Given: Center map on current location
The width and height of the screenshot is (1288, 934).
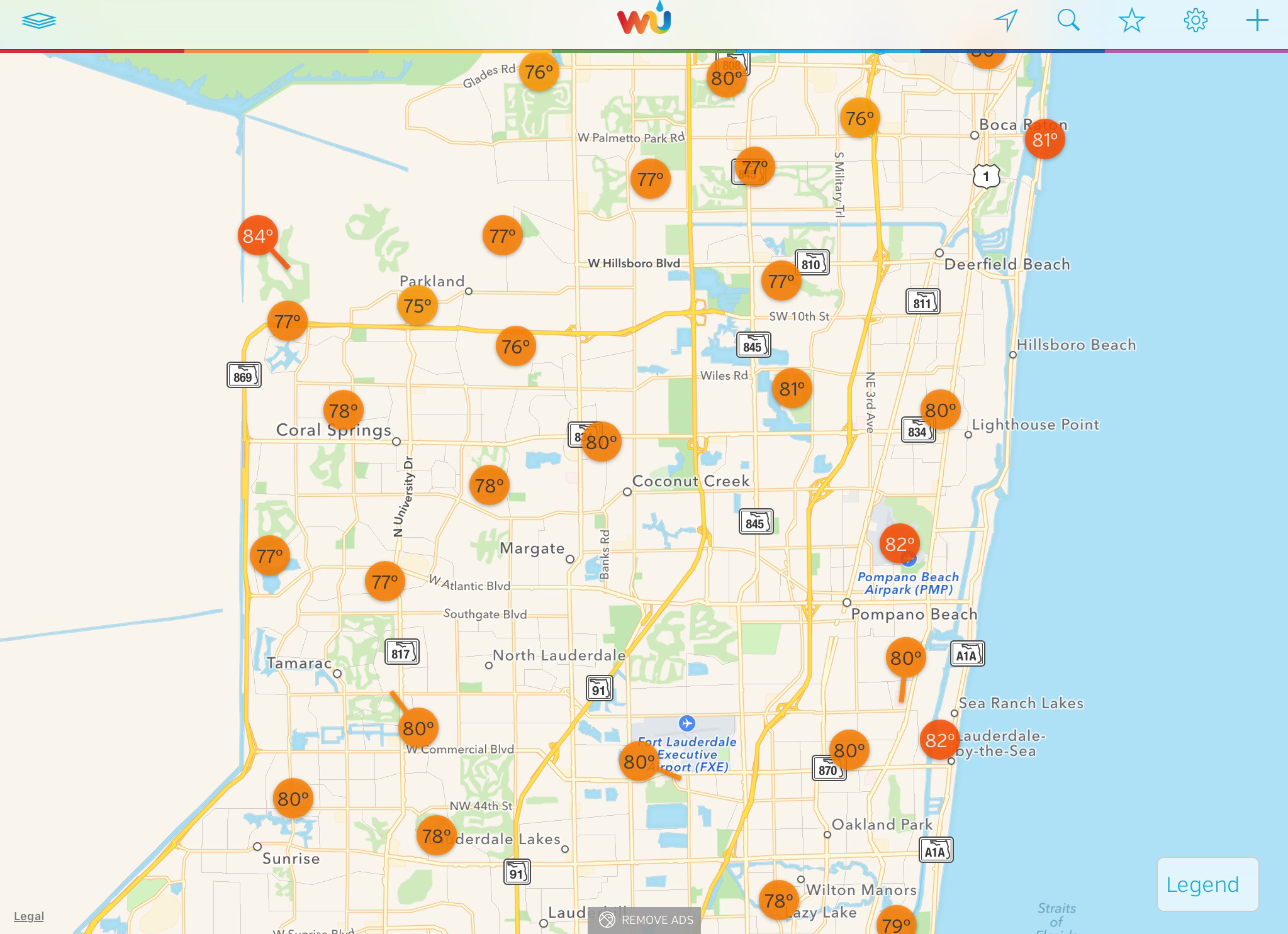Looking at the screenshot, I should click(1005, 20).
